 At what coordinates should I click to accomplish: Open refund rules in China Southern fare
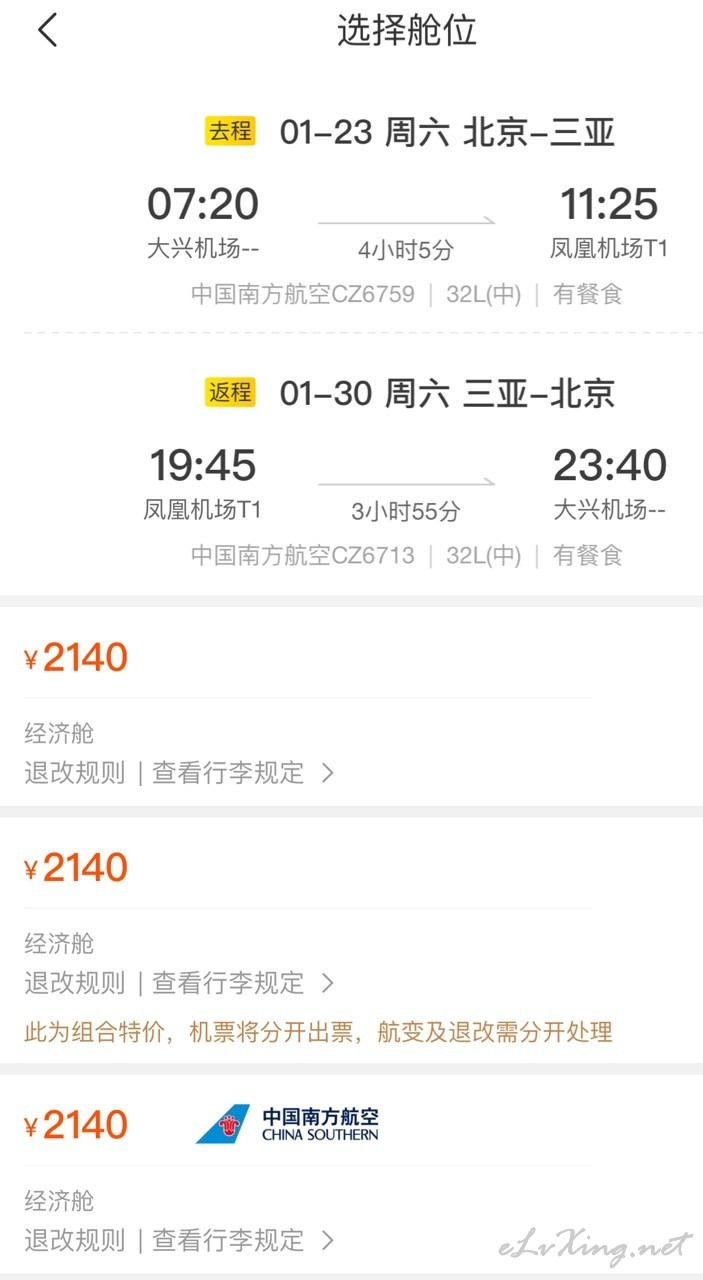pyautogui.click(x=75, y=1240)
